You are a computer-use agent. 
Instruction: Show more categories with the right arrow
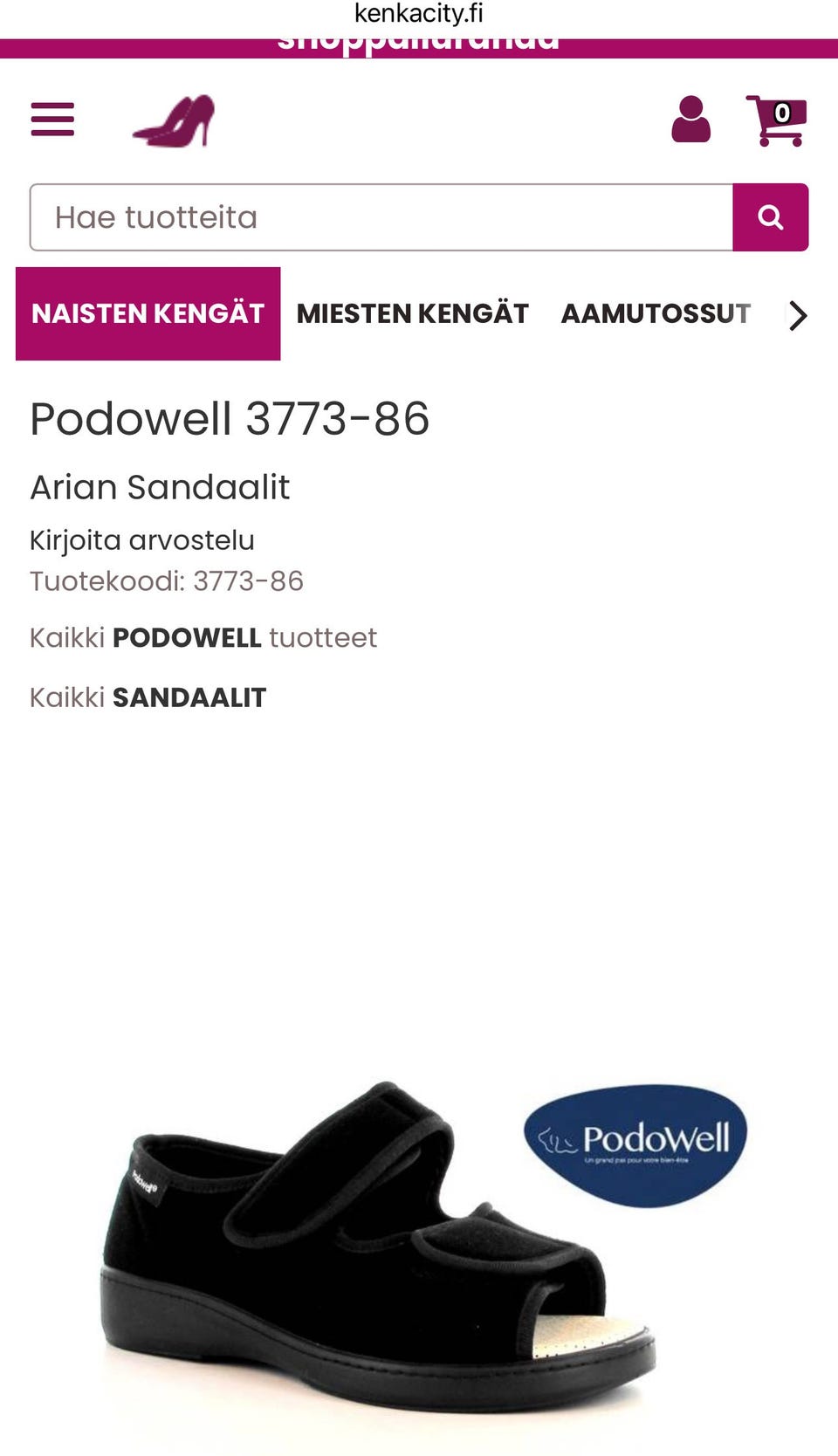(797, 315)
